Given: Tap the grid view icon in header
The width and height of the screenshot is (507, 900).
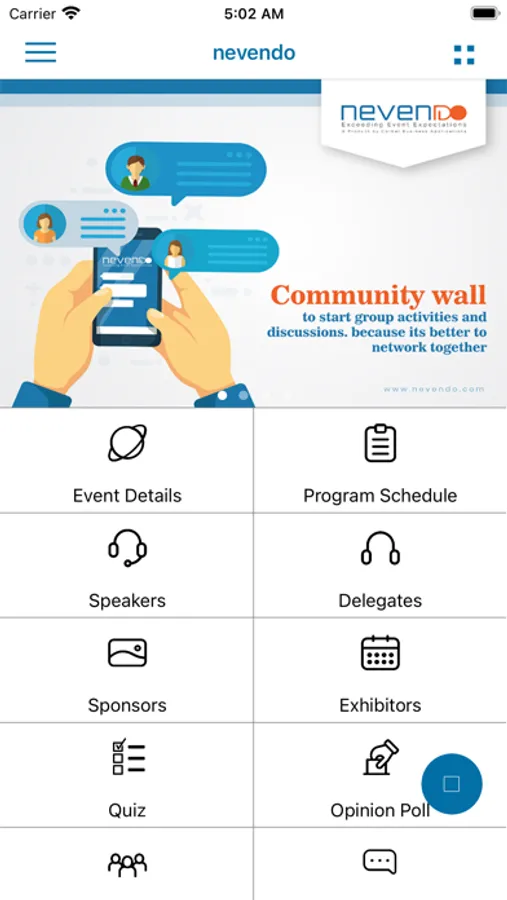Looking at the screenshot, I should pyautogui.click(x=464, y=55).
